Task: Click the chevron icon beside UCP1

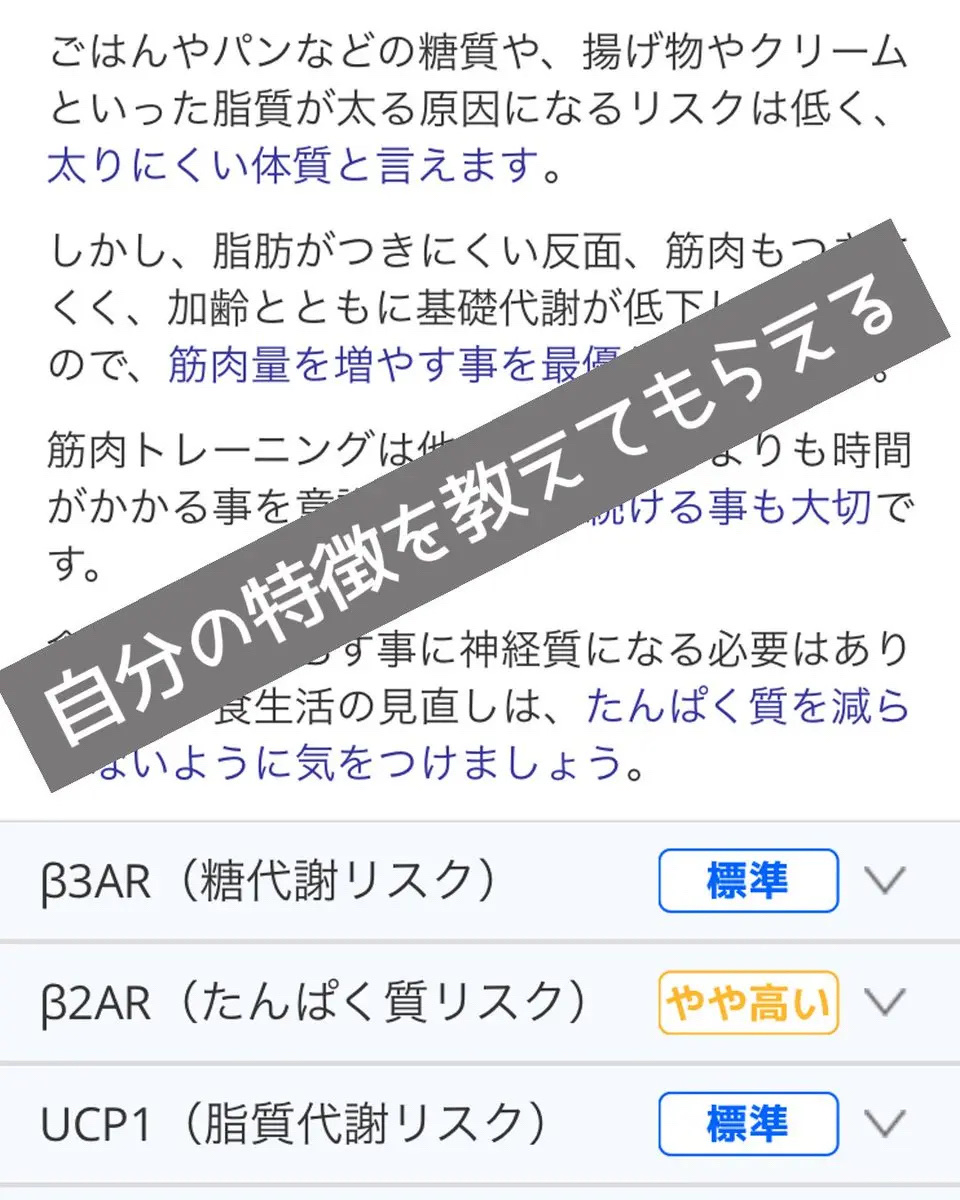Action: click(x=884, y=1122)
